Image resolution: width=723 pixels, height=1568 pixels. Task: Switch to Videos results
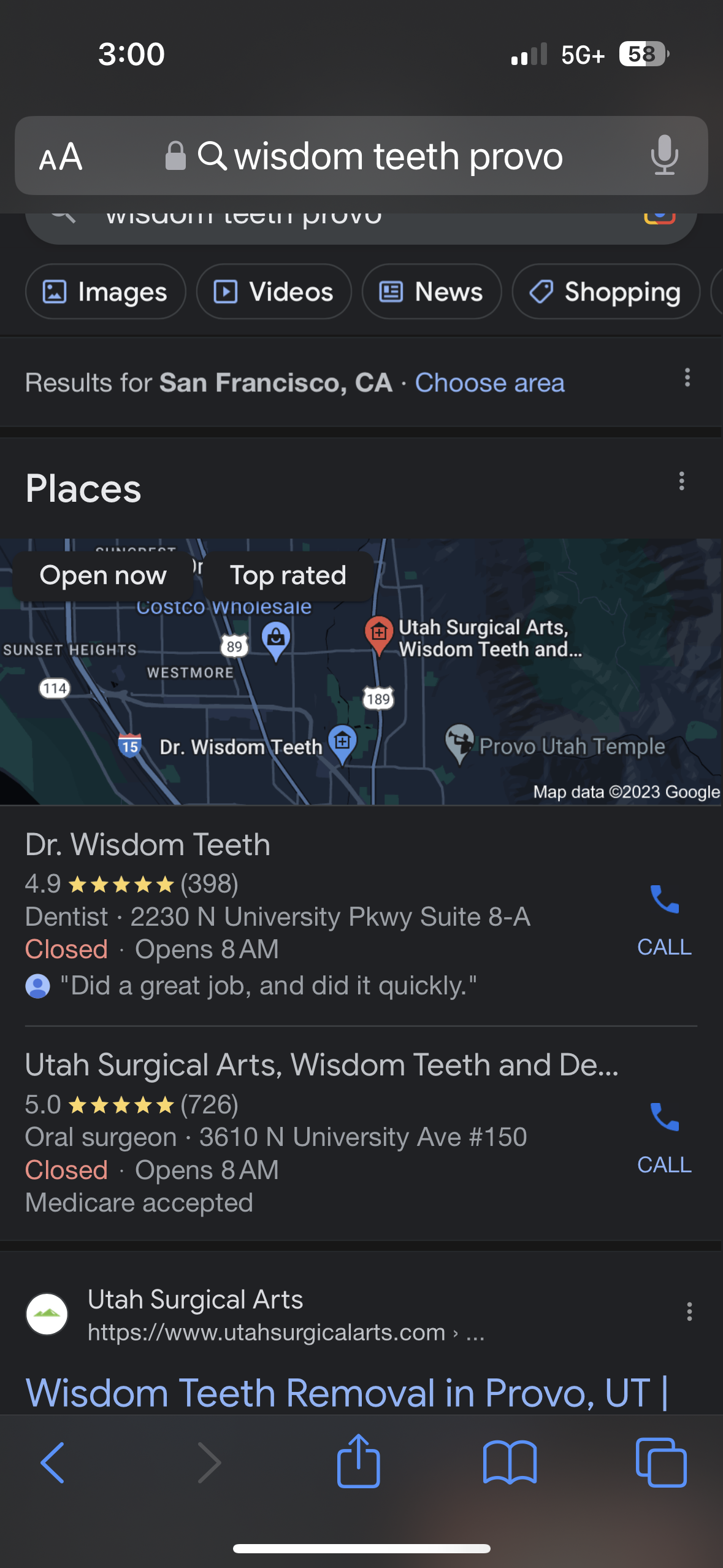tap(274, 292)
